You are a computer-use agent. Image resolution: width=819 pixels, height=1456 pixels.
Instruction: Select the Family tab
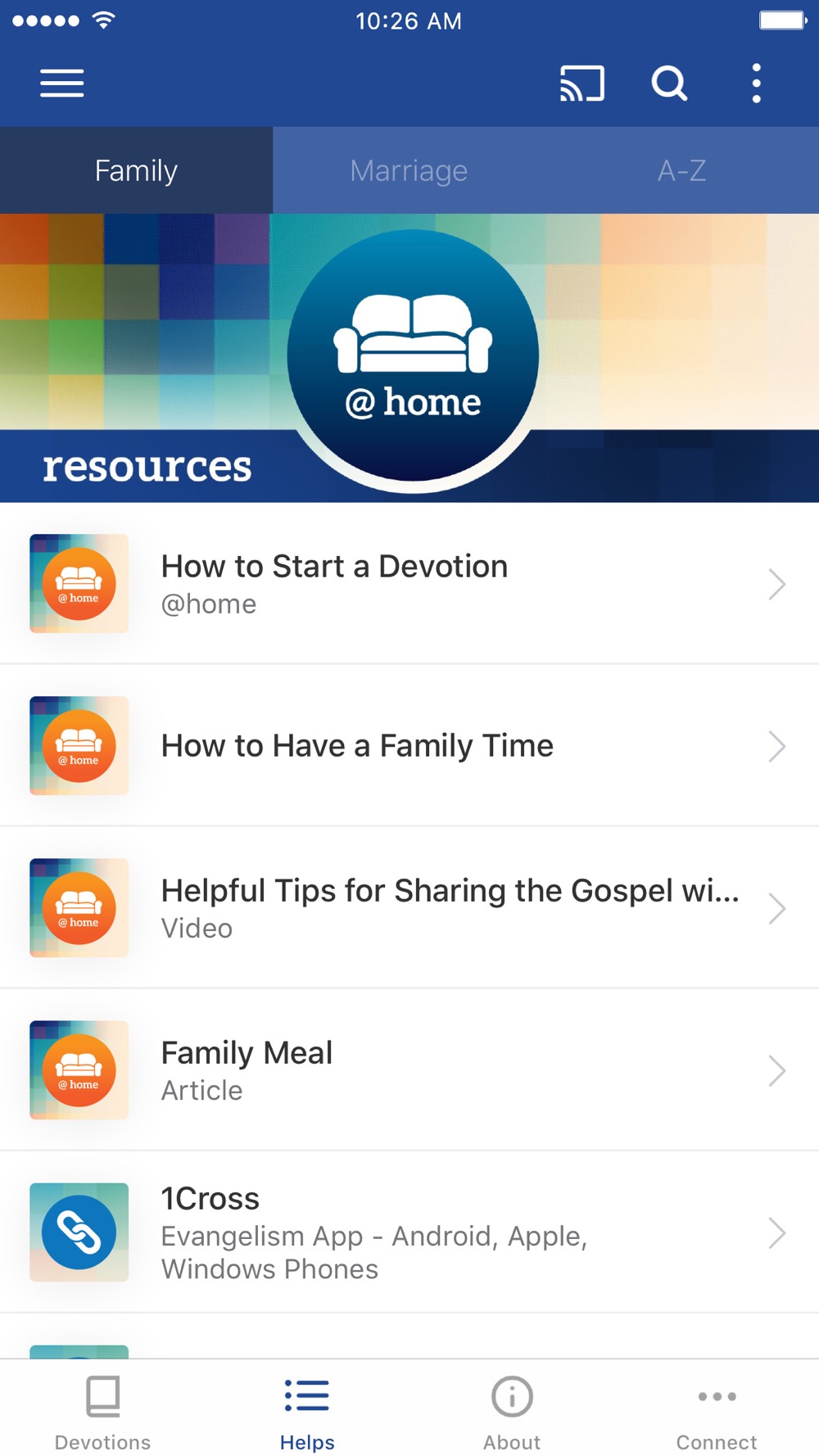pos(136,170)
